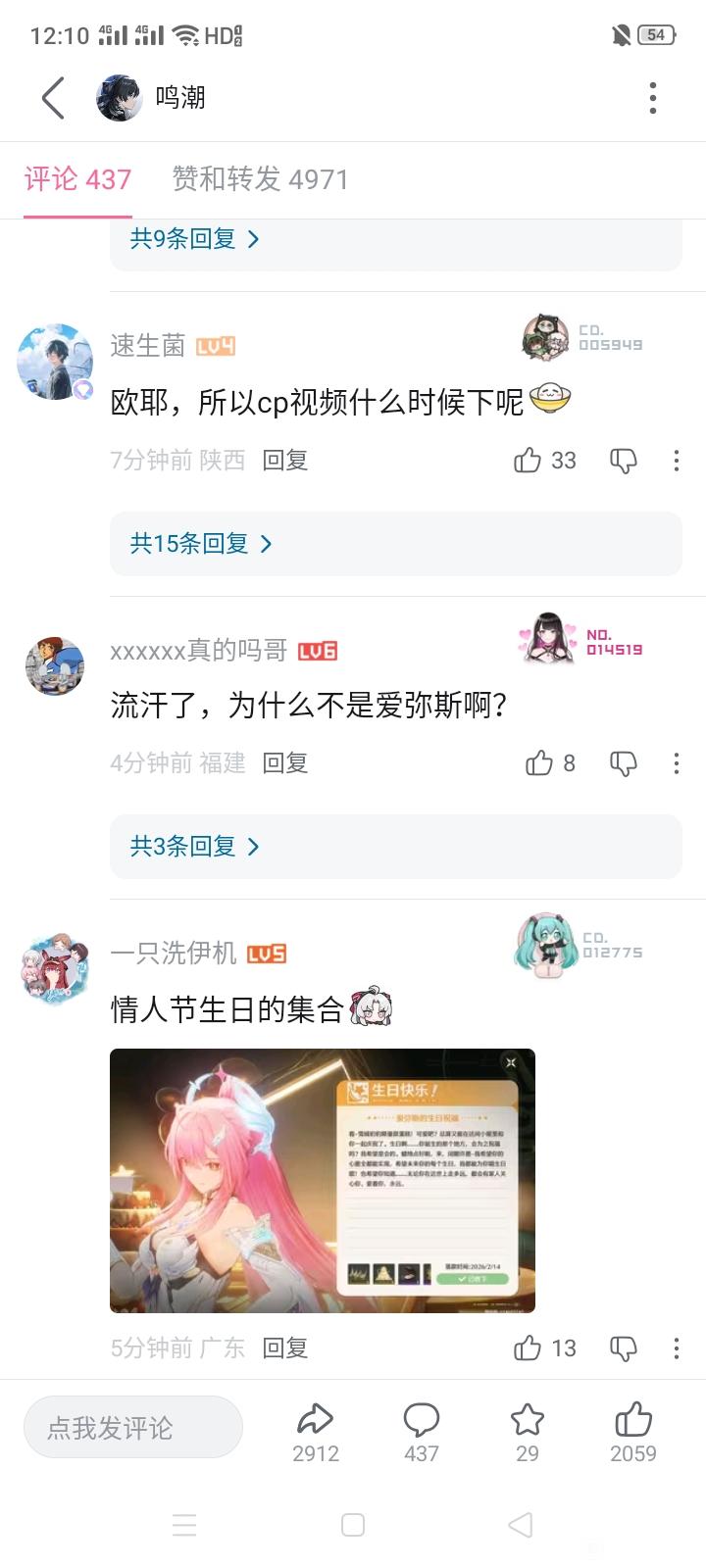The width and height of the screenshot is (706, 1568).
Task: Reply to 速生菌's comment
Action: [285, 461]
